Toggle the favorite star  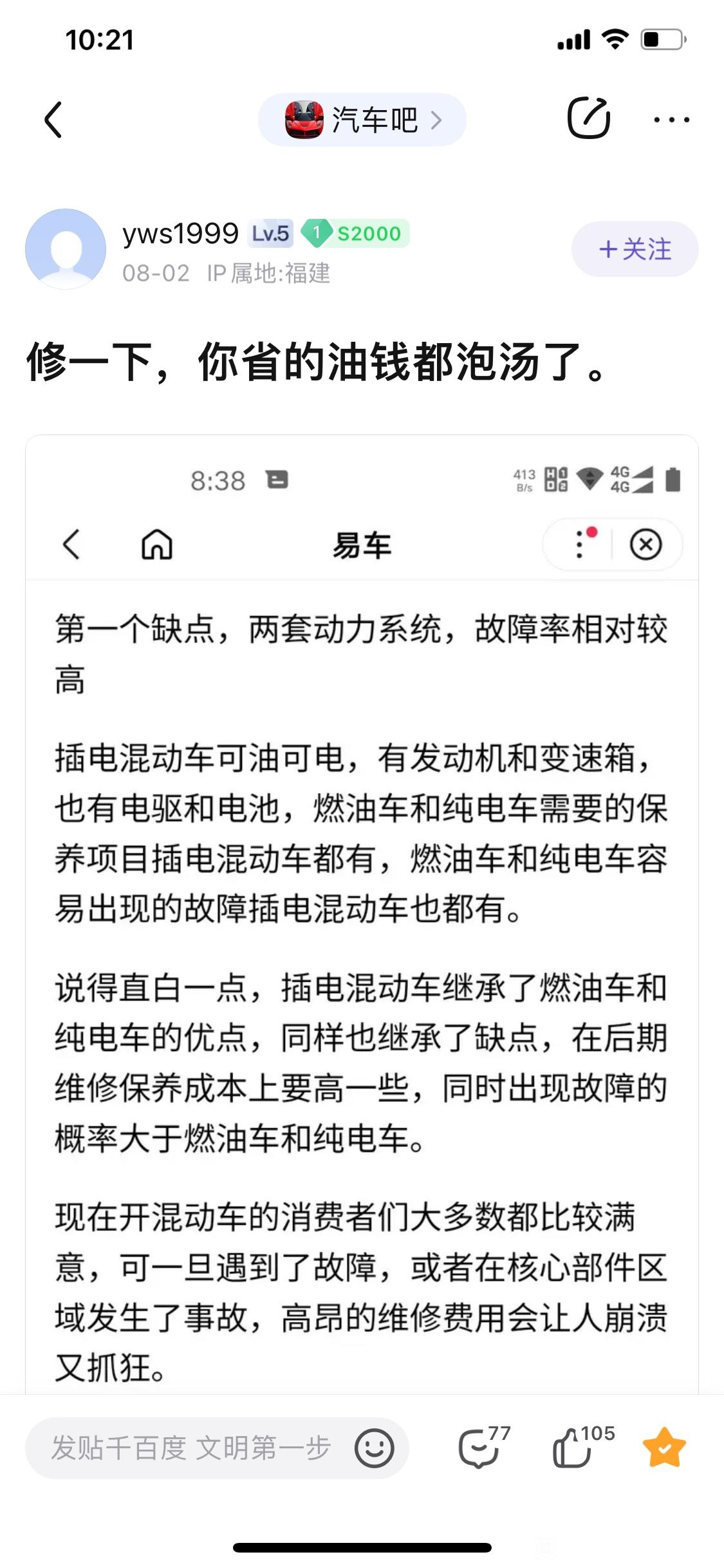tap(664, 1448)
